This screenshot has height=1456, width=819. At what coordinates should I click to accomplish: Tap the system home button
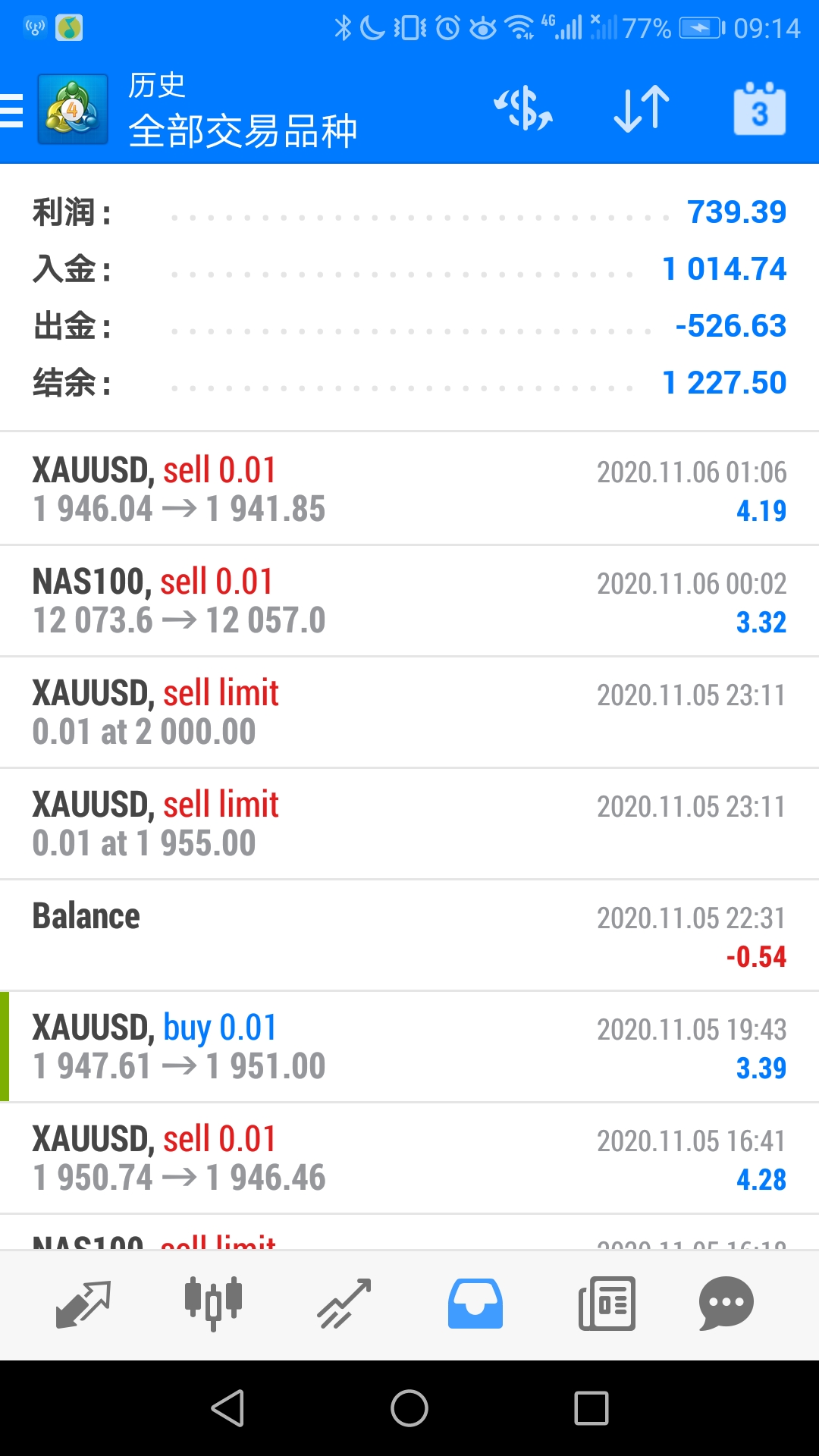click(x=409, y=1408)
